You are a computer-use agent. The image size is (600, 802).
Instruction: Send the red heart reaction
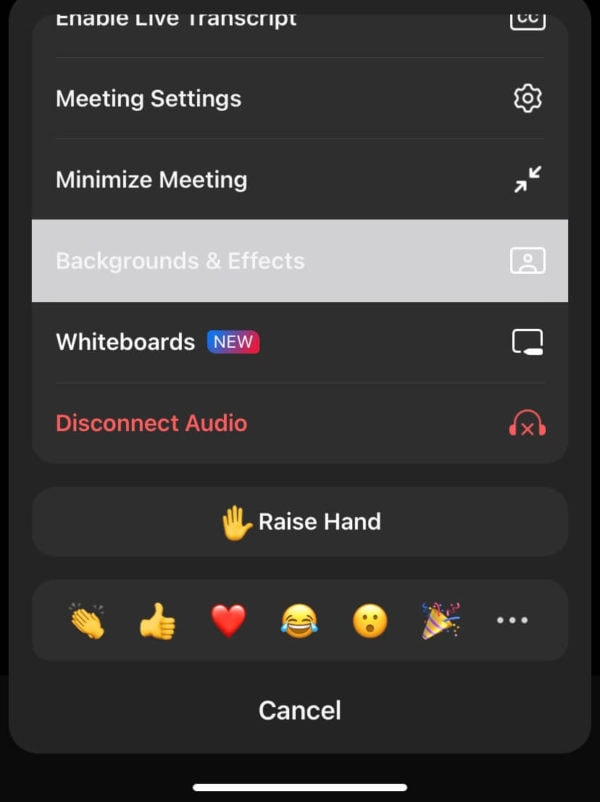pos(228,621)
